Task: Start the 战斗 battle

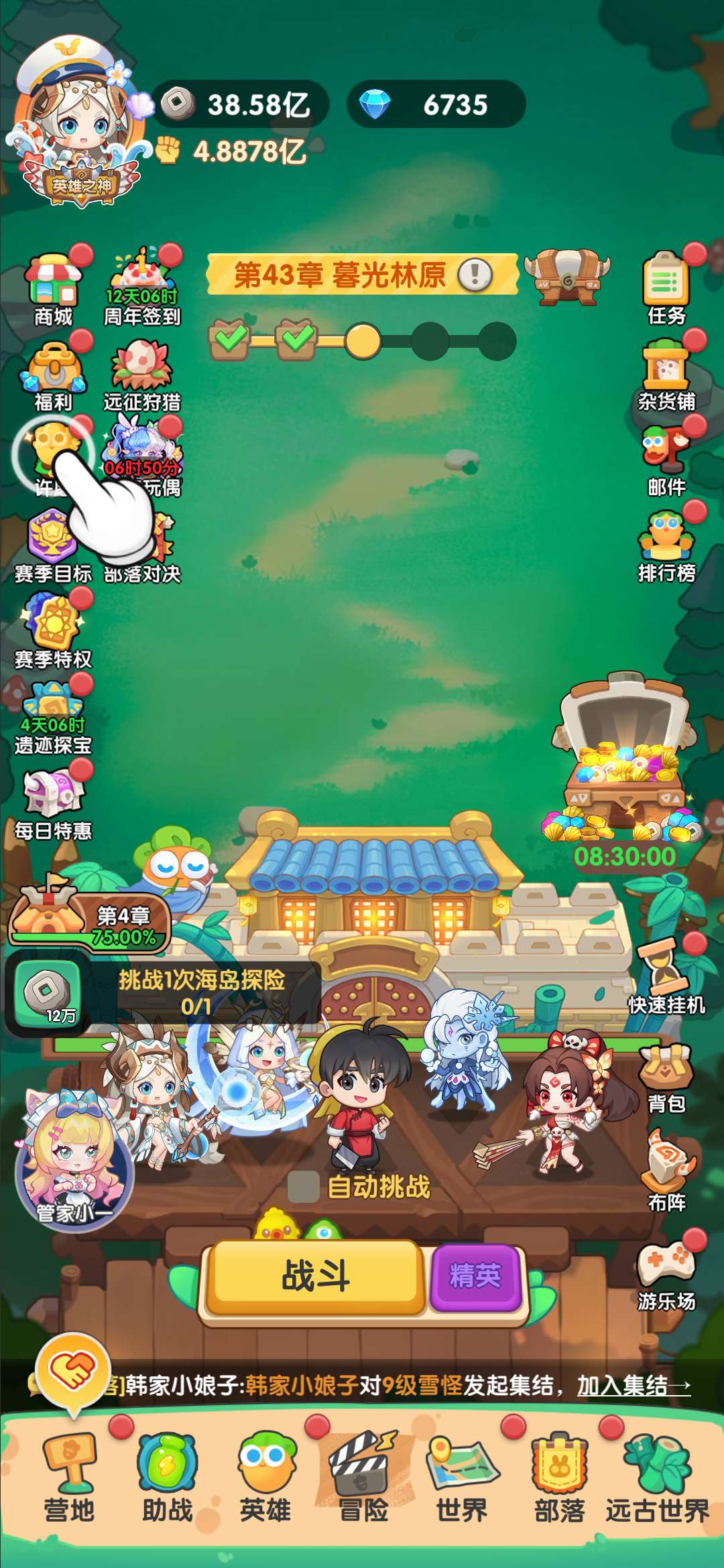Action: (x=315, y=1275)
